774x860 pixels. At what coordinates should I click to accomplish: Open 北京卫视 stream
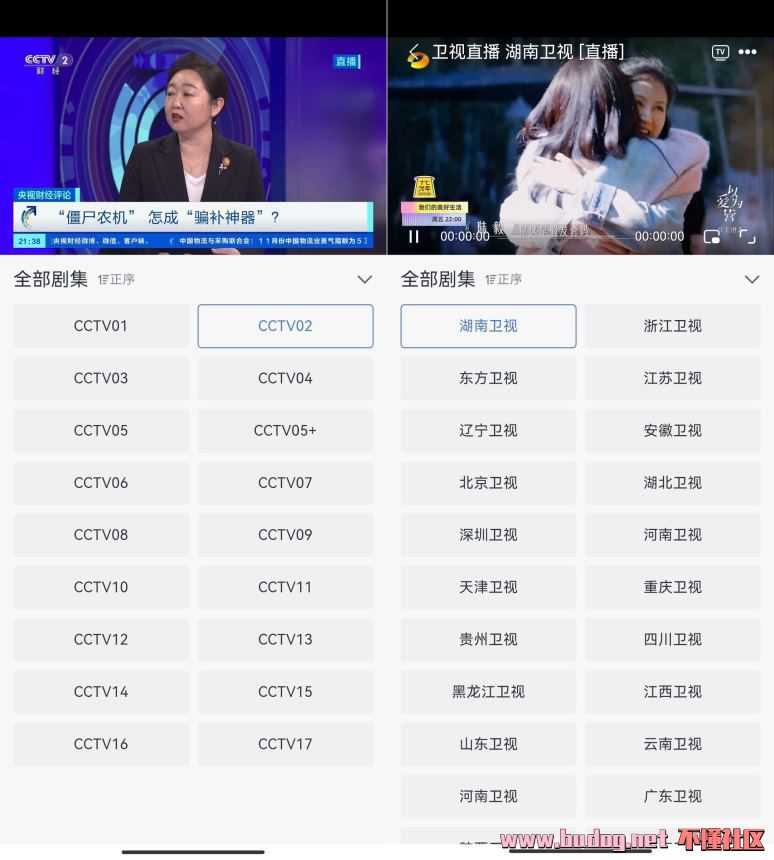(488, 482)
